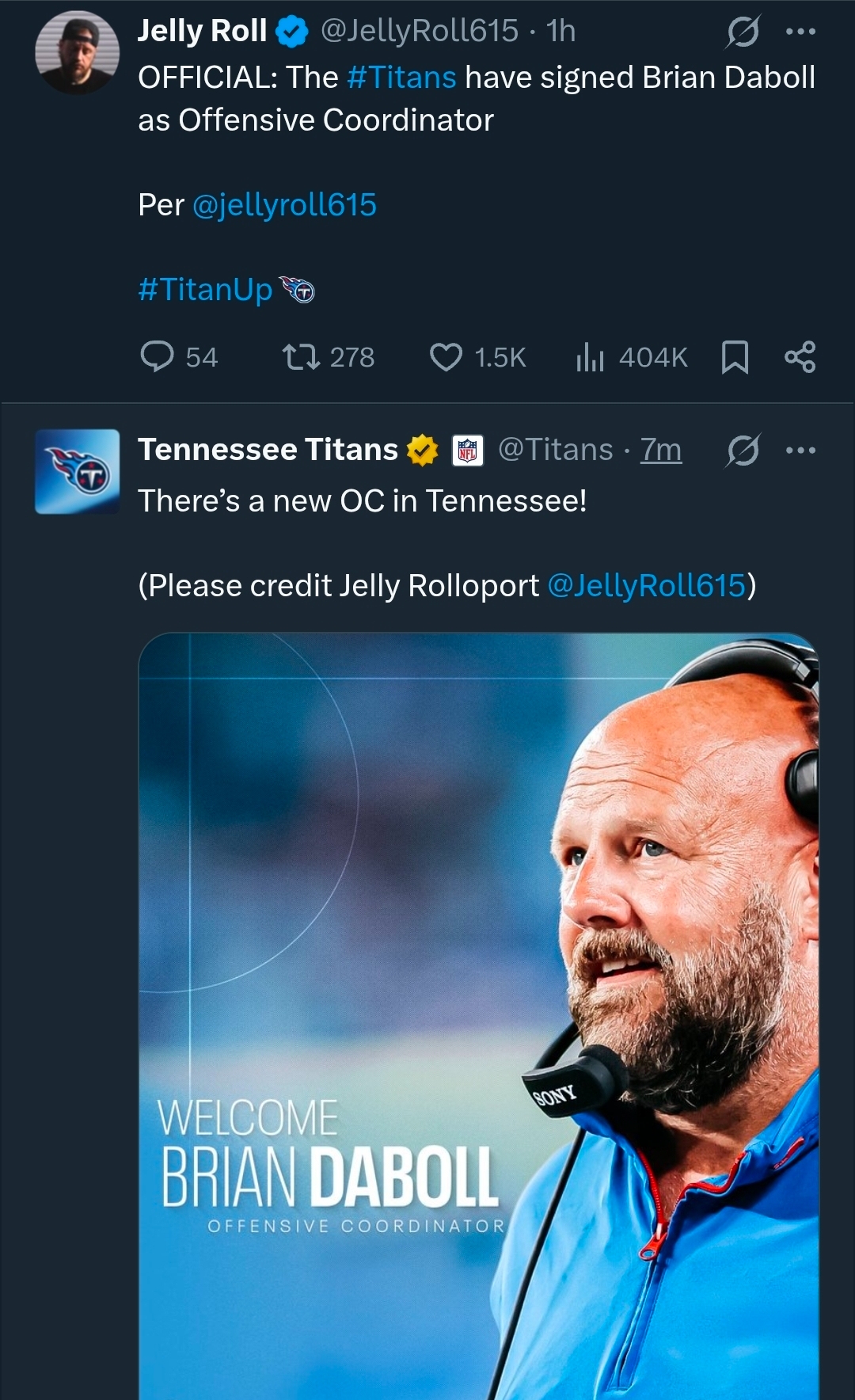This screenshot has height=1400, width=855.
Task: Tap the Grok icon on Titans post
Action: point(743,450)
